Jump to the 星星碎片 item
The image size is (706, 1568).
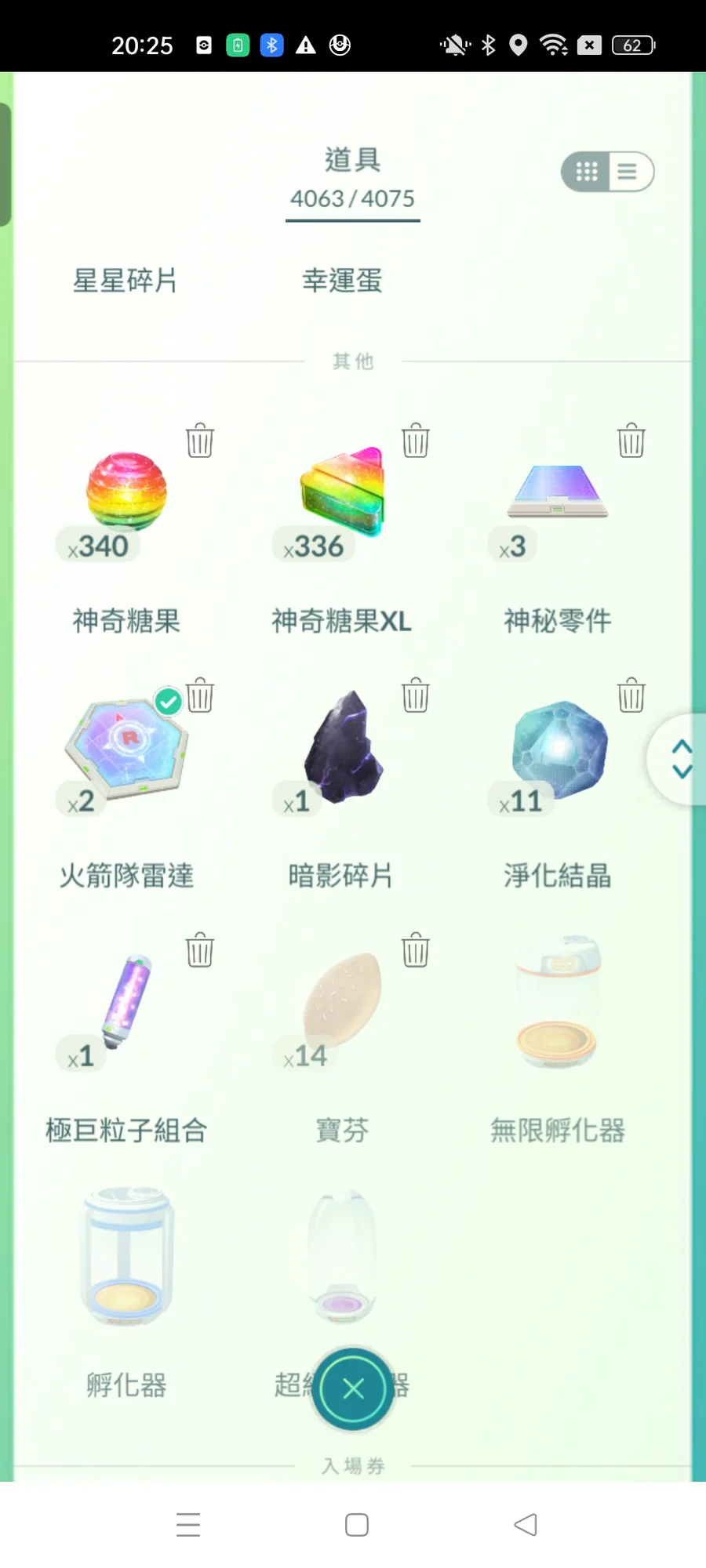[x=126, y=281]
